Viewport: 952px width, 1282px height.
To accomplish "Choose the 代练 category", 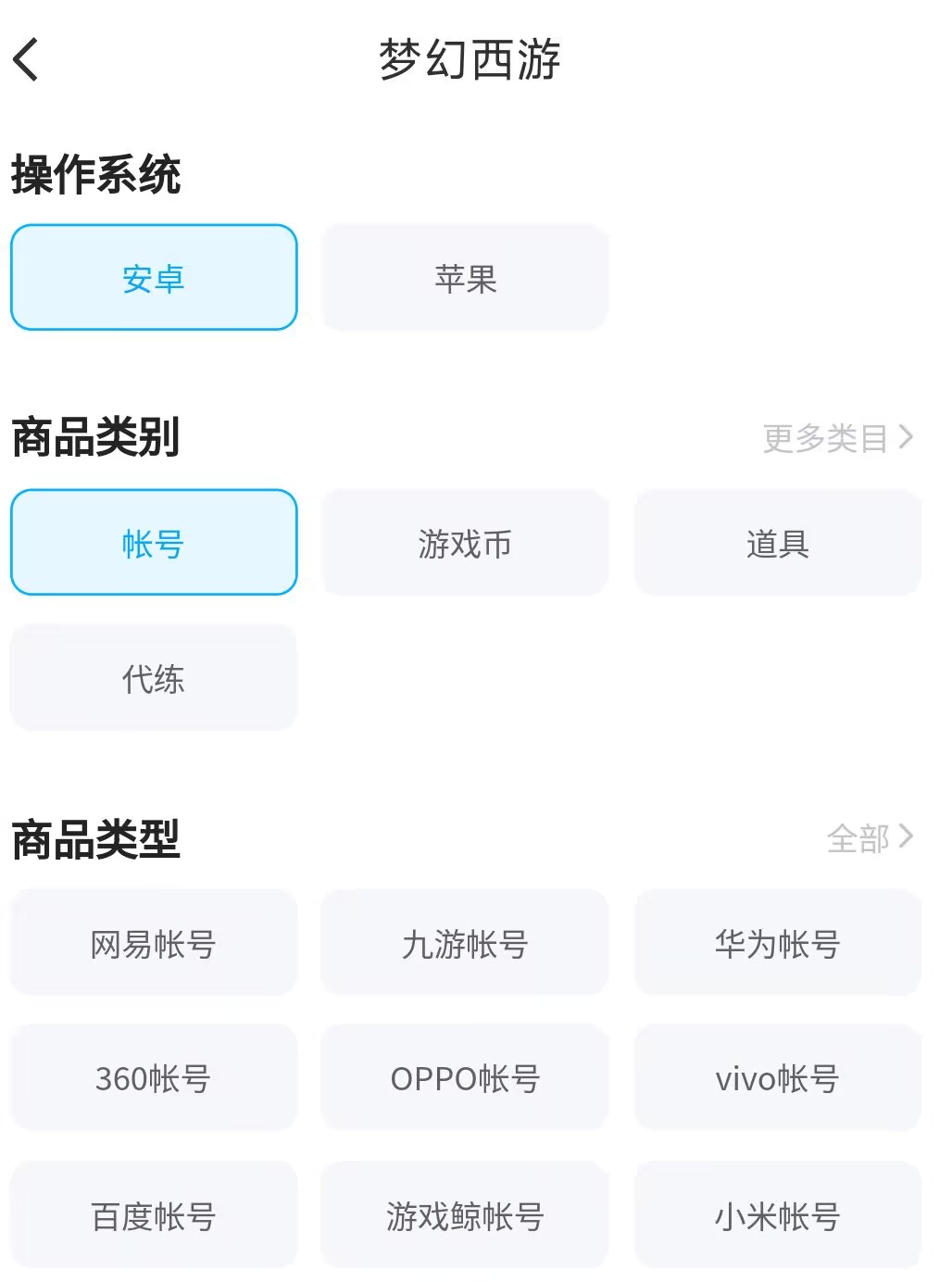I will [x=154, y=678].
